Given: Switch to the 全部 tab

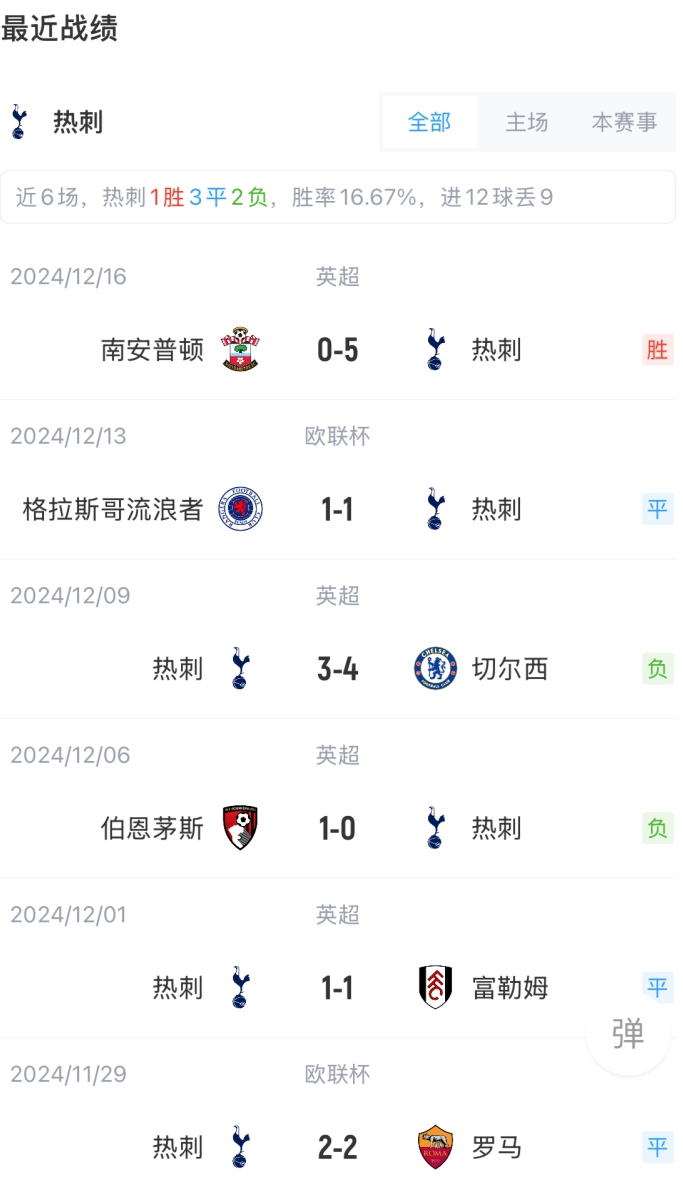Looking at the screenshot, I should (429, 123).
